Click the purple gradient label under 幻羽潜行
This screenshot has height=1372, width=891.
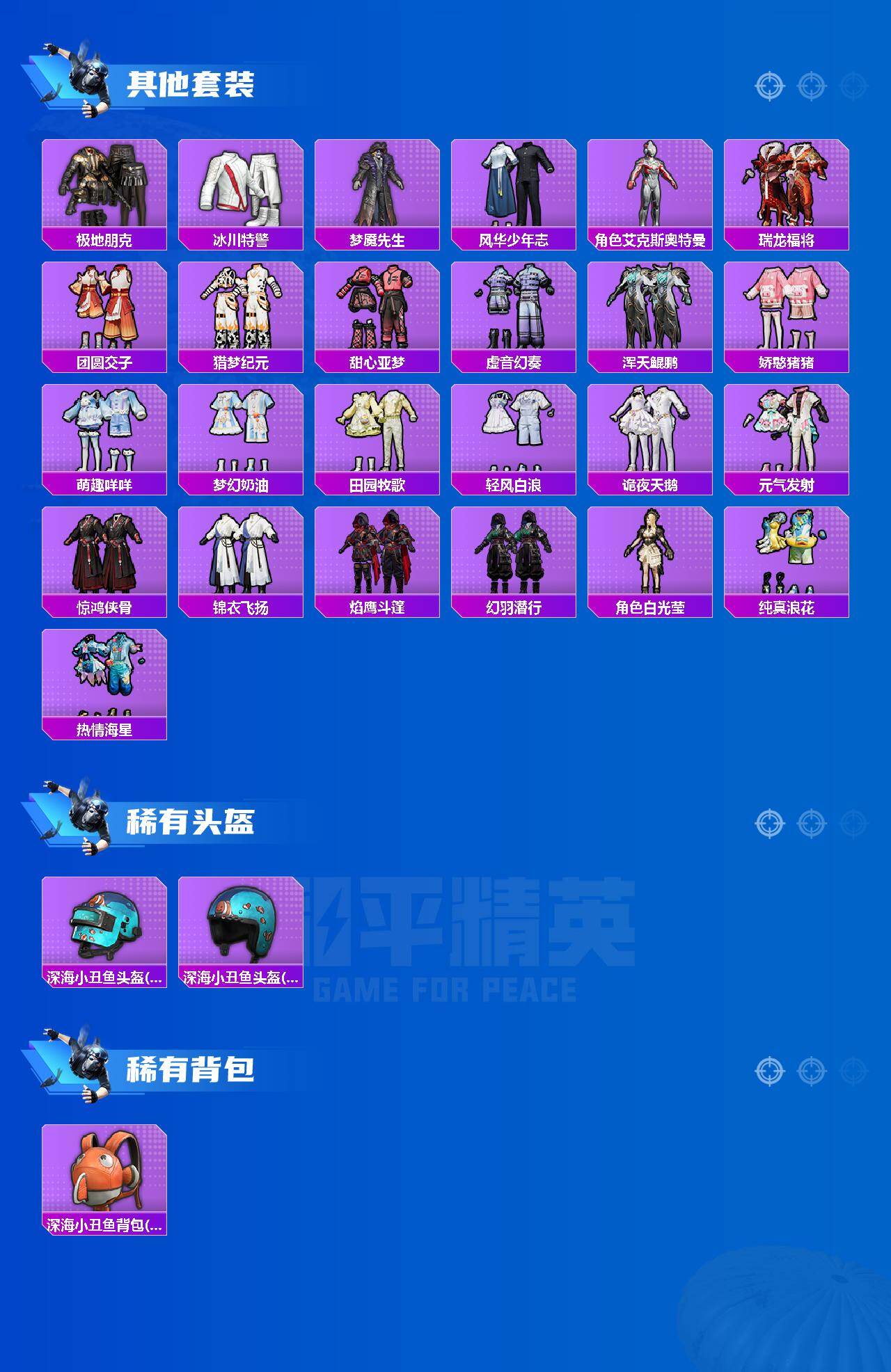click(x=513, y=607)
